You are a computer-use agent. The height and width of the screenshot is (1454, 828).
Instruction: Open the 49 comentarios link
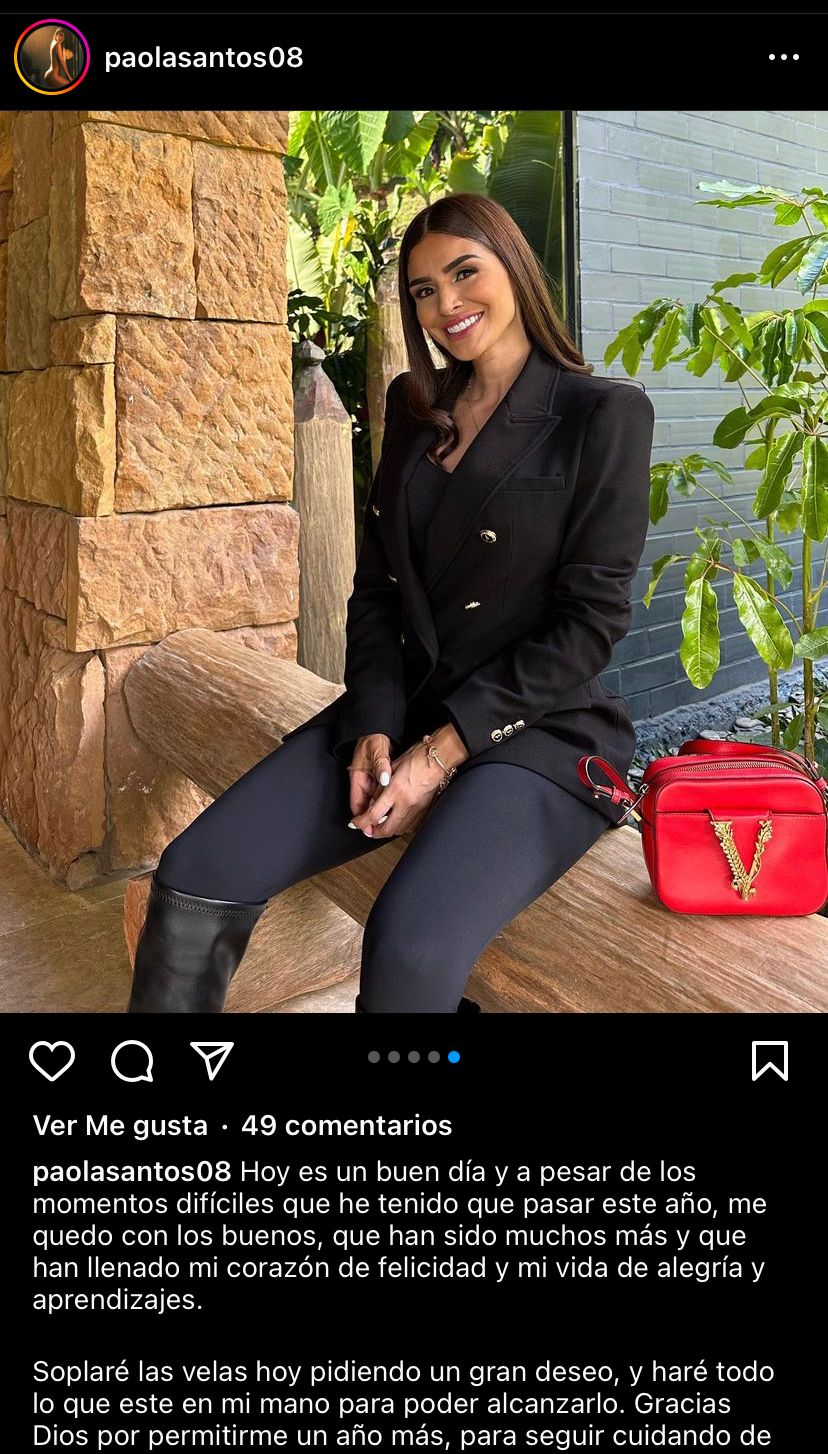[x=346, y=1125]
